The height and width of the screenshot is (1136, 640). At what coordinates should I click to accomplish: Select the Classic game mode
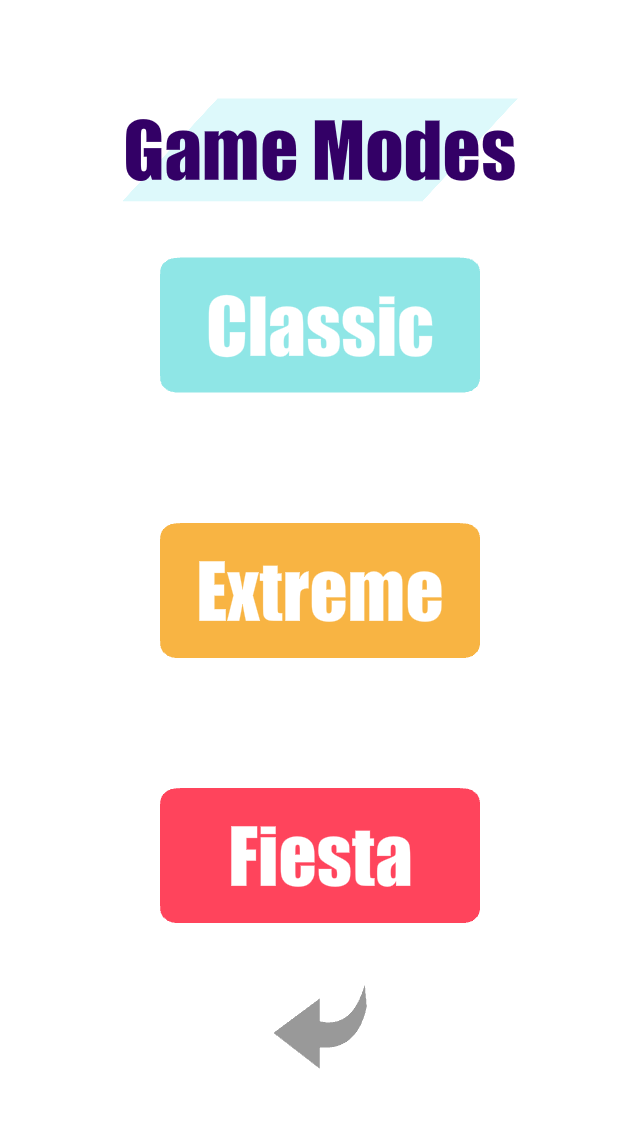(x=320, y=325)
